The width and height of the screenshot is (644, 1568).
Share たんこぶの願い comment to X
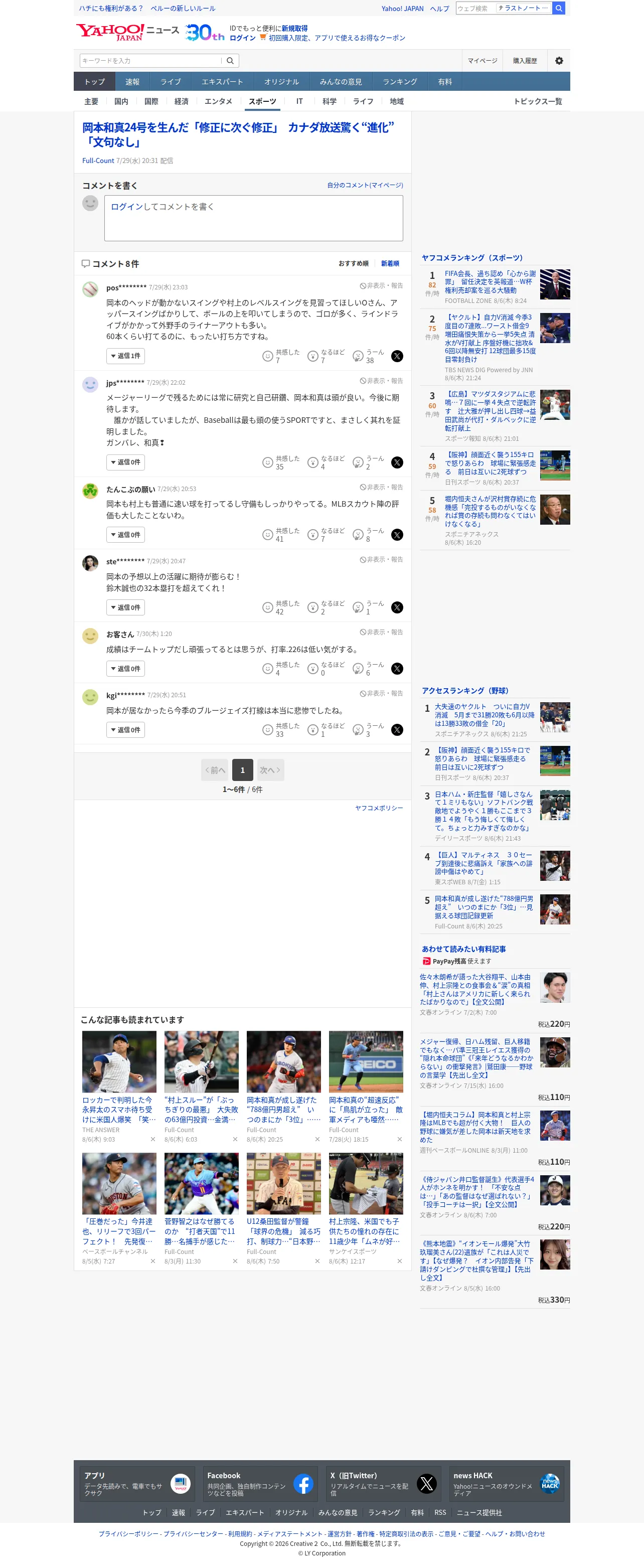397,535
